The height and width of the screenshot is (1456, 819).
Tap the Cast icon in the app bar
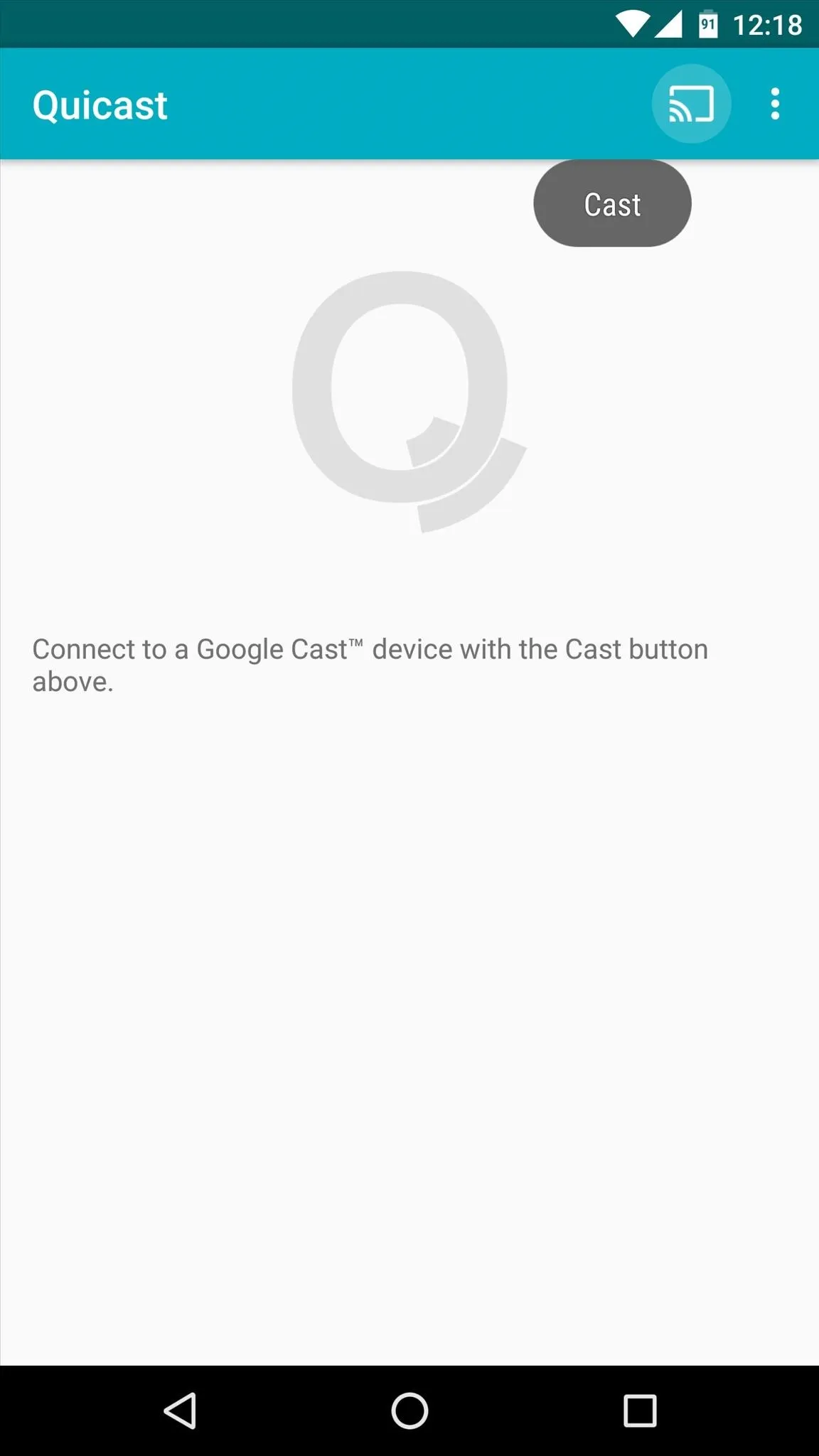pyautogui.click(x=691, y=104)
